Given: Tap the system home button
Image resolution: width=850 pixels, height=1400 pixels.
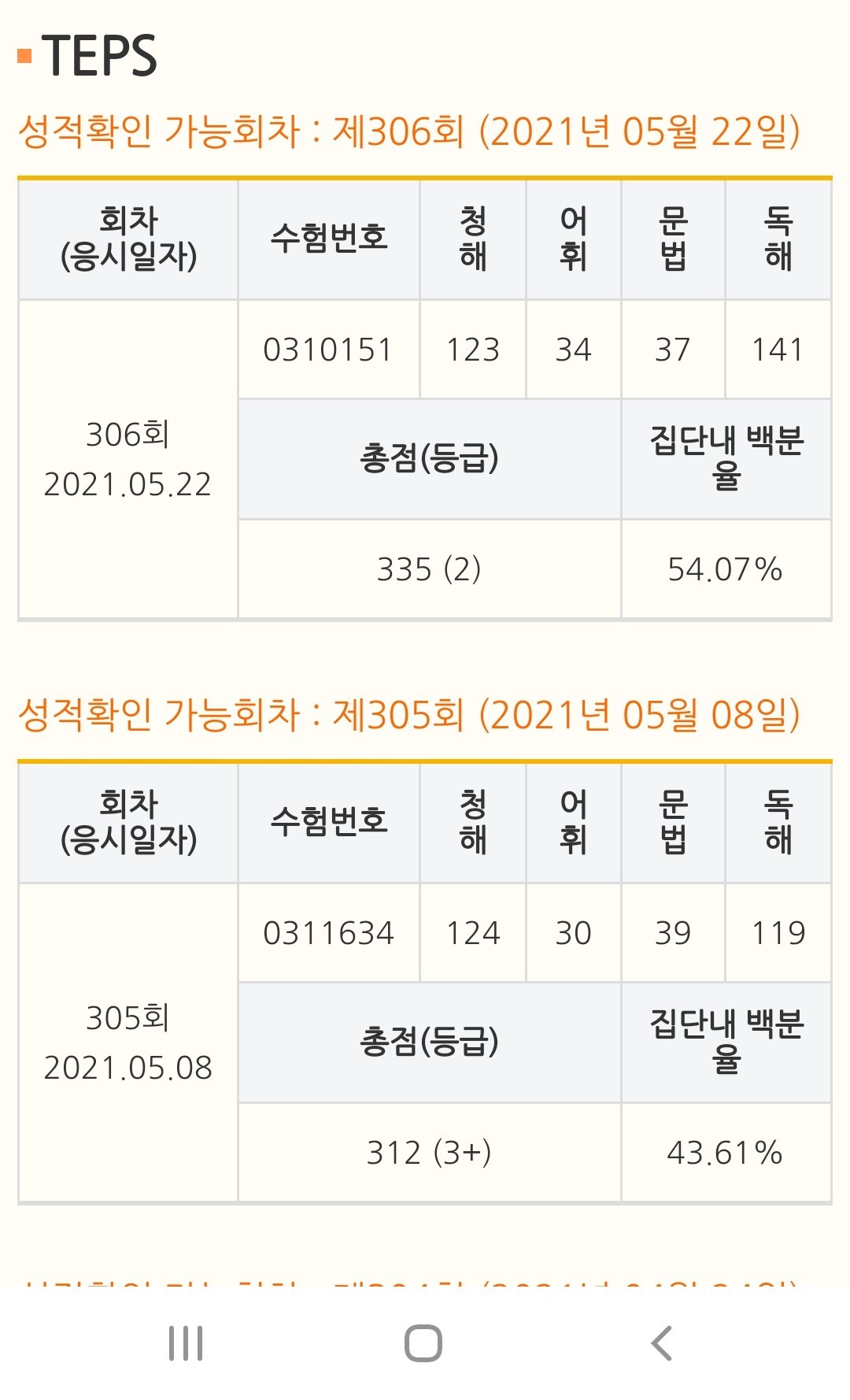Looking at the screenshot, I should point(423,1343).
